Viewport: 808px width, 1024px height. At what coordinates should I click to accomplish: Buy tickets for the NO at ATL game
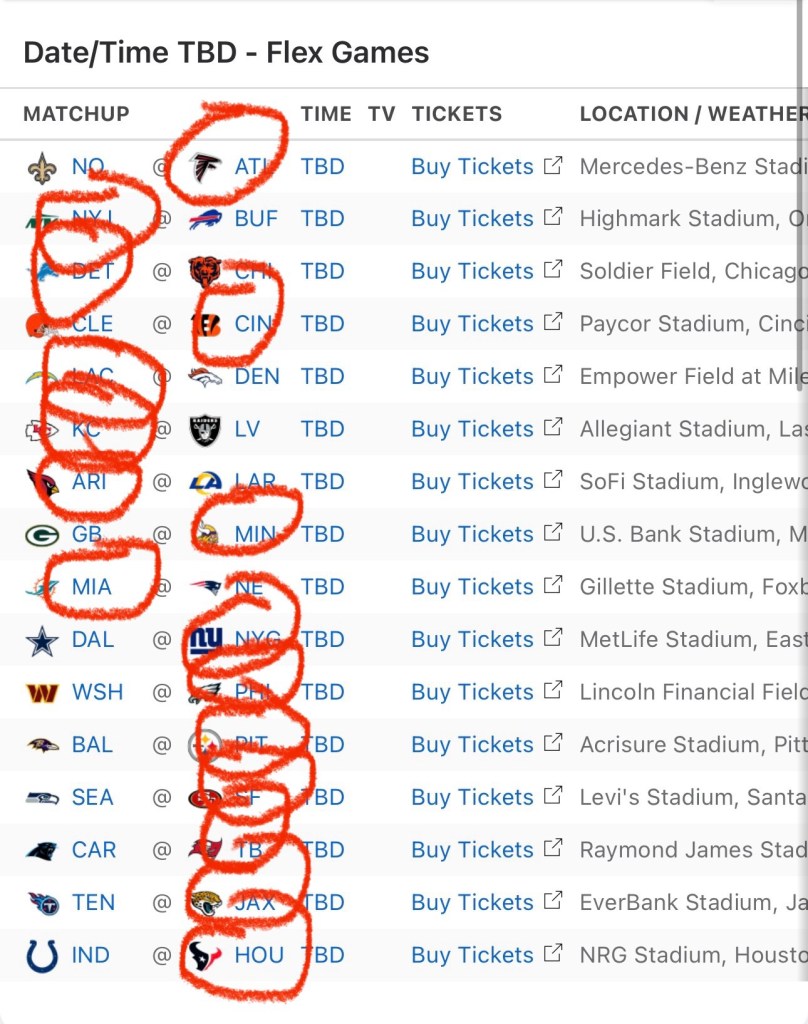[472, 167]
